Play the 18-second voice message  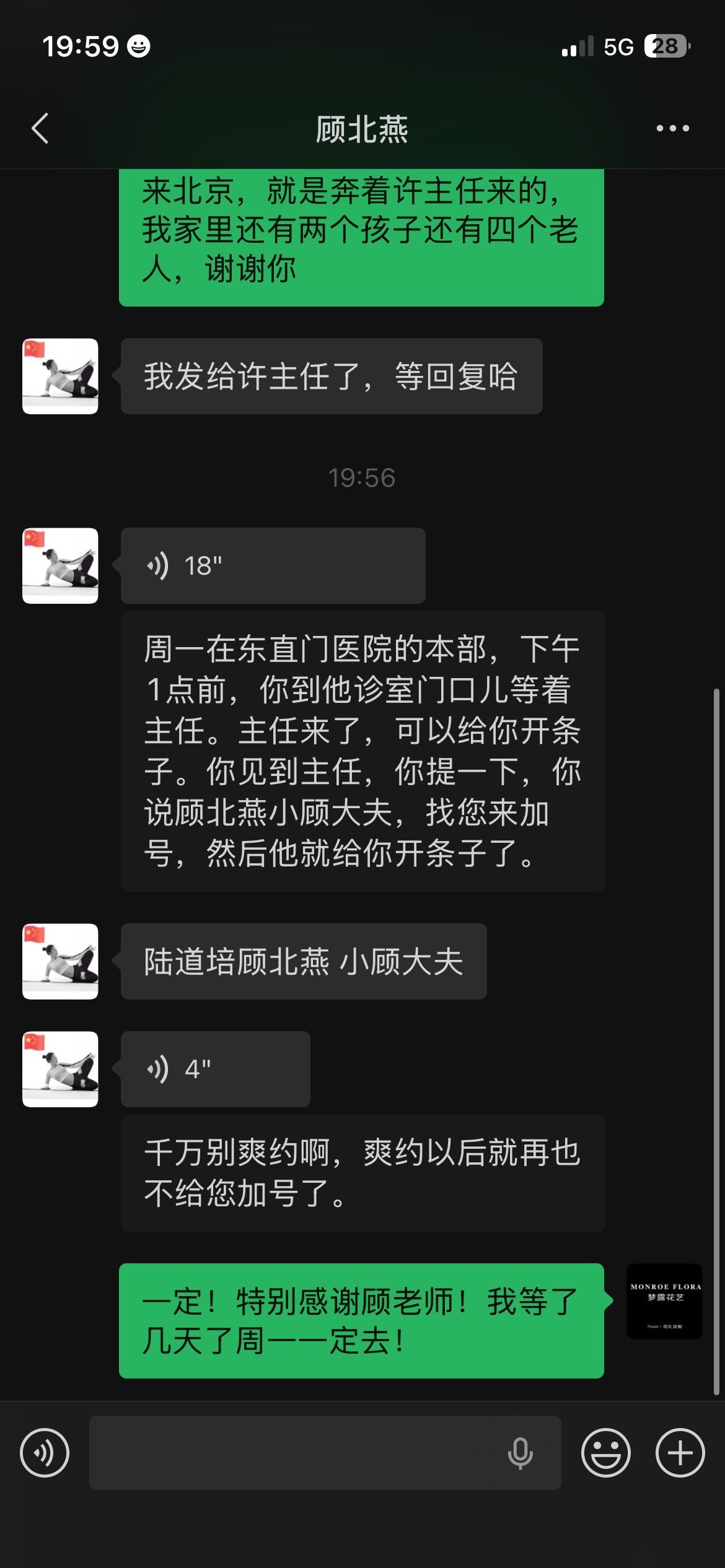click(x=273, y=565)
